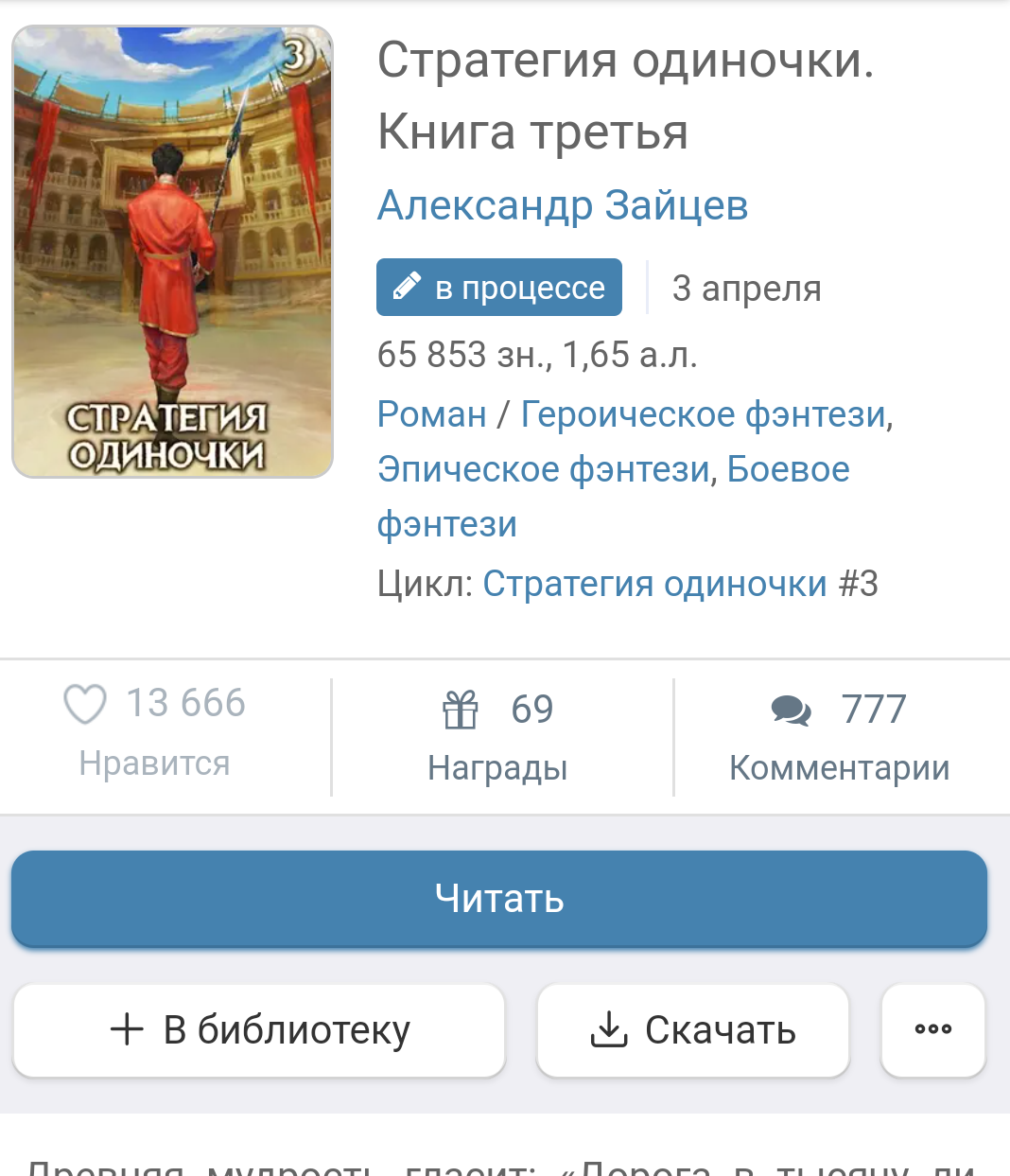
Task: Add the book via В библиотеку
Action: (x=259, y=1029)
